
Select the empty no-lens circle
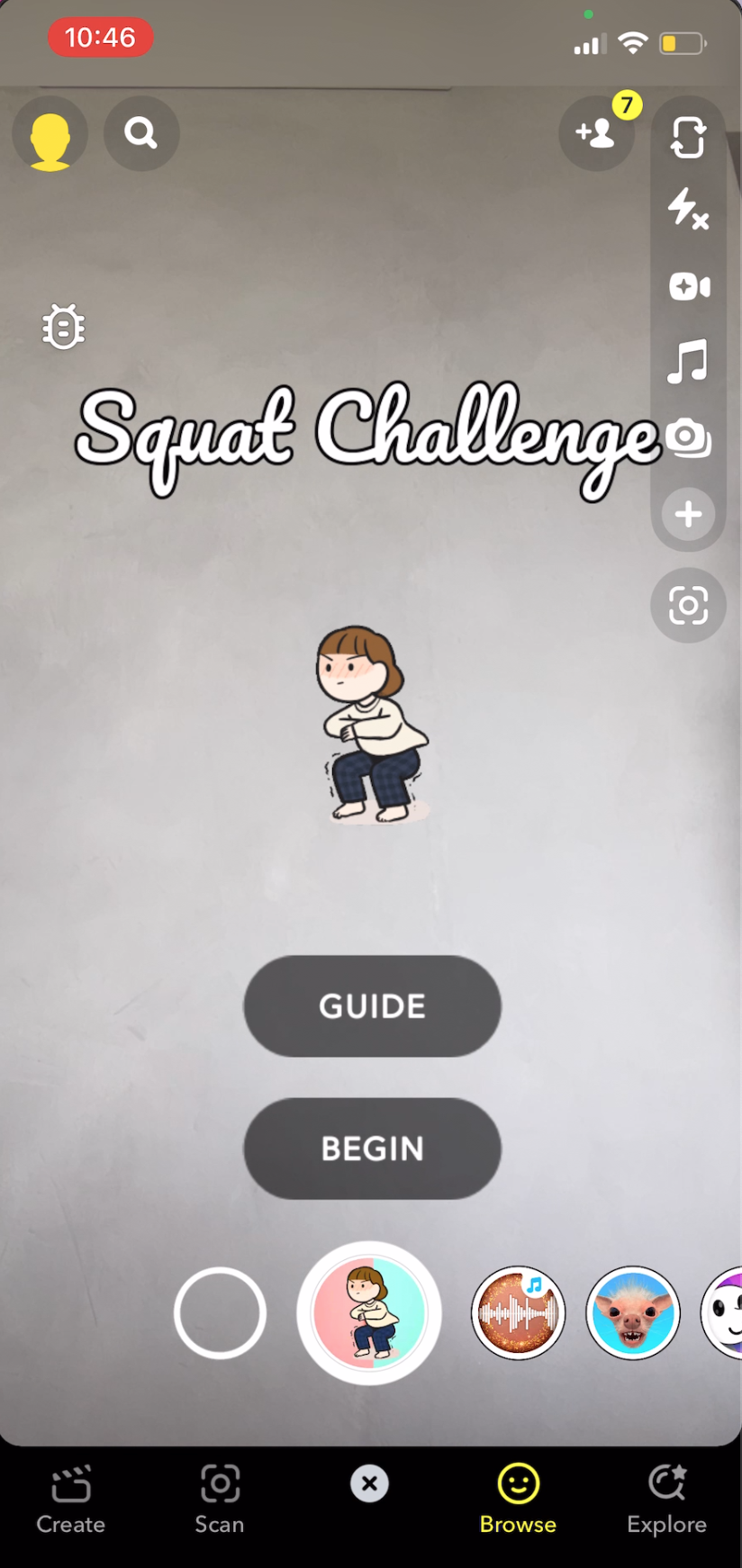pos(220,1313)
